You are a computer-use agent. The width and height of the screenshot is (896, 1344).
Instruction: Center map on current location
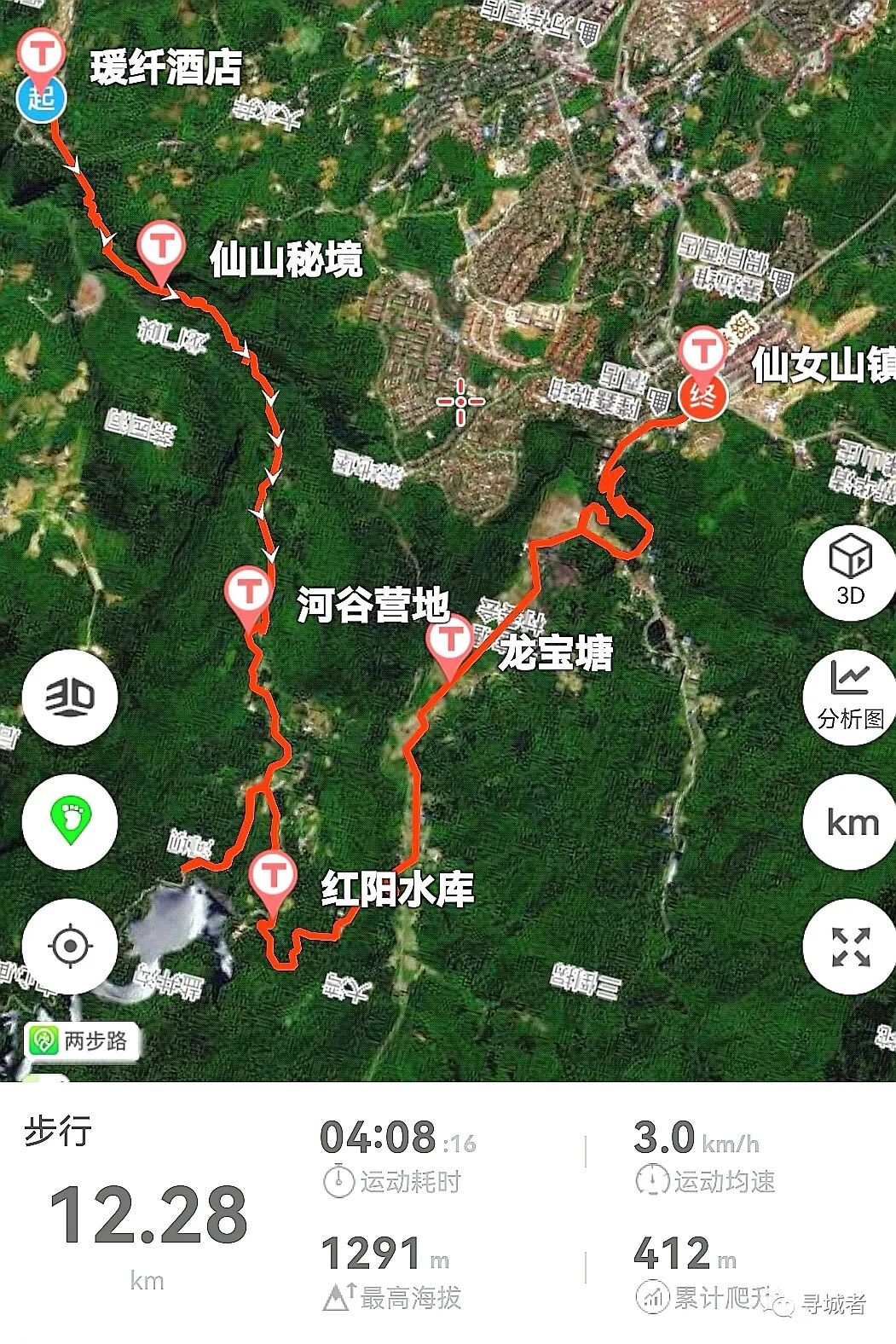point(70,946)
